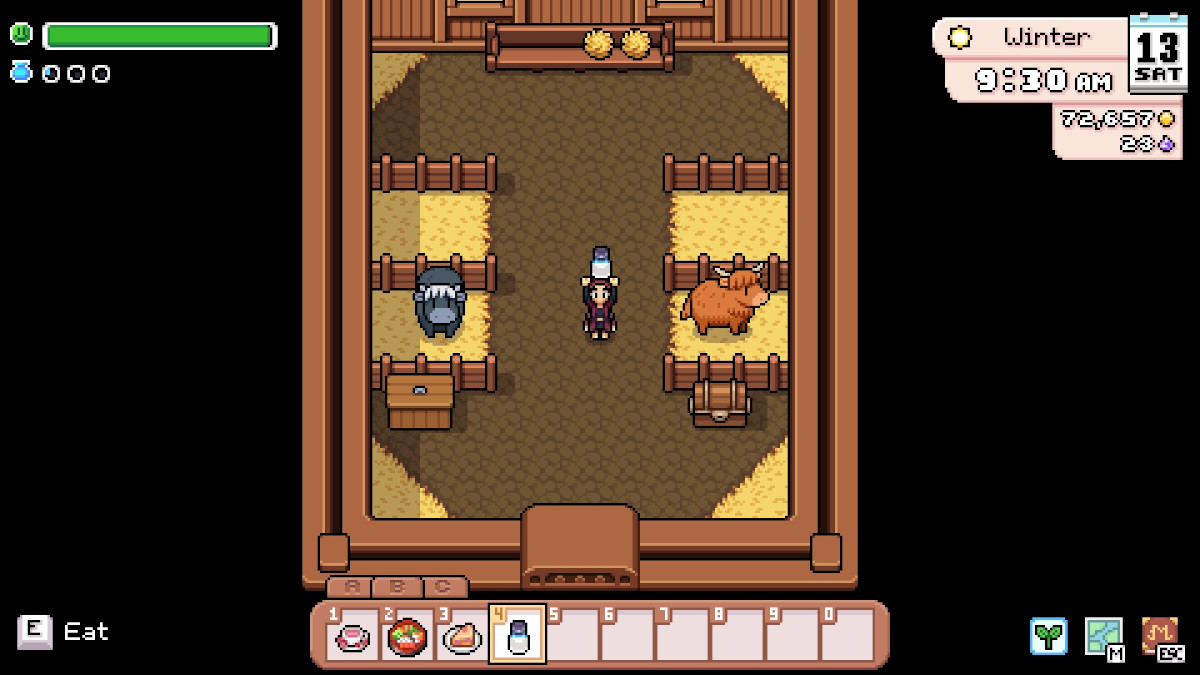
Task: Switch to hotbar tab A
Action: [350, 587]
